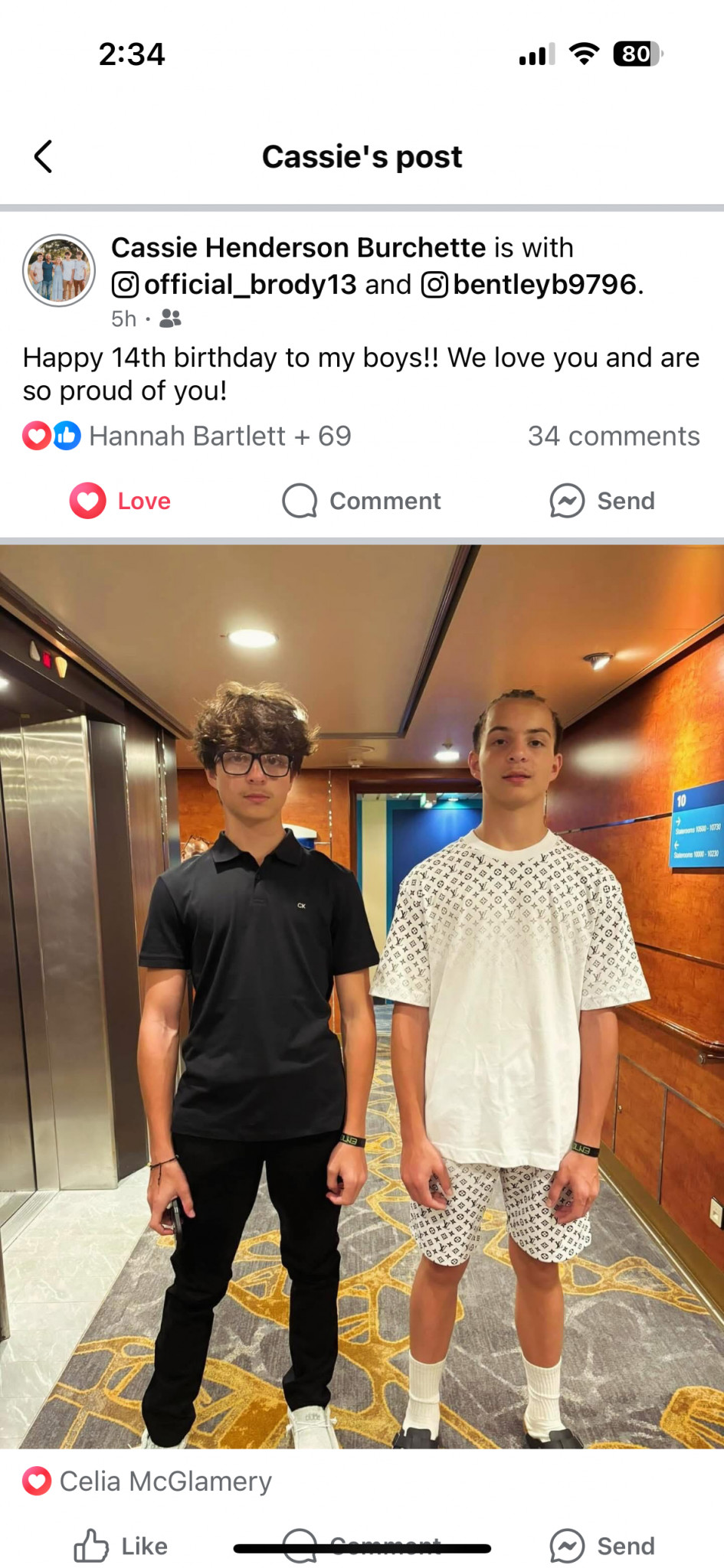View the 34 comments
This screenshot has height=1568, width=724.
(x=613, y=436)
